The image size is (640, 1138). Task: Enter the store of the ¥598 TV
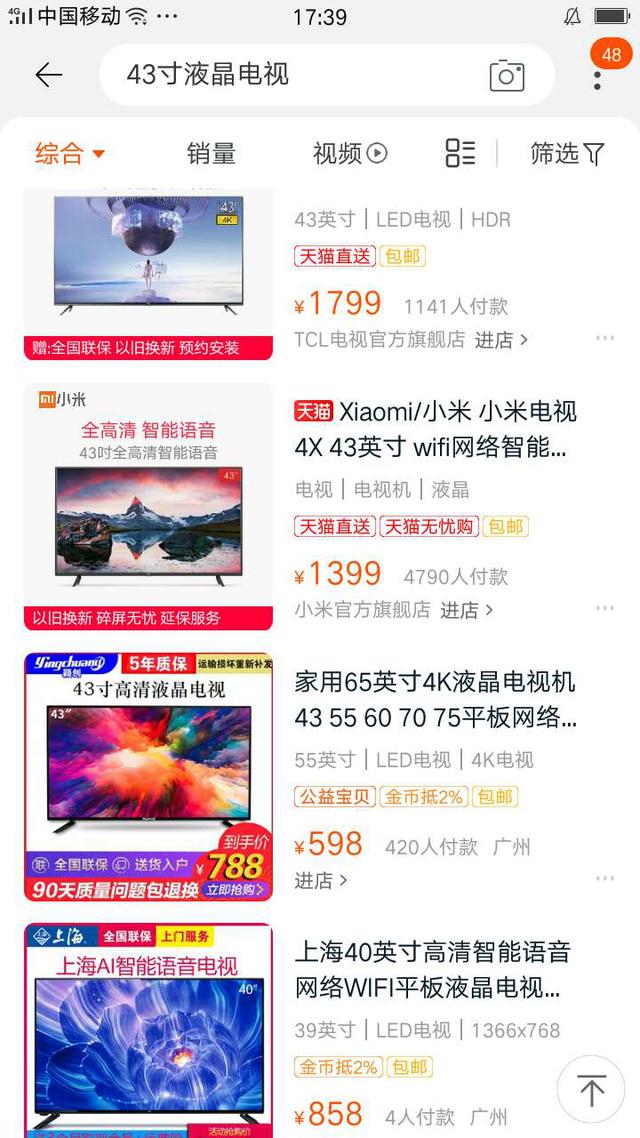click(x=320, y=880)
